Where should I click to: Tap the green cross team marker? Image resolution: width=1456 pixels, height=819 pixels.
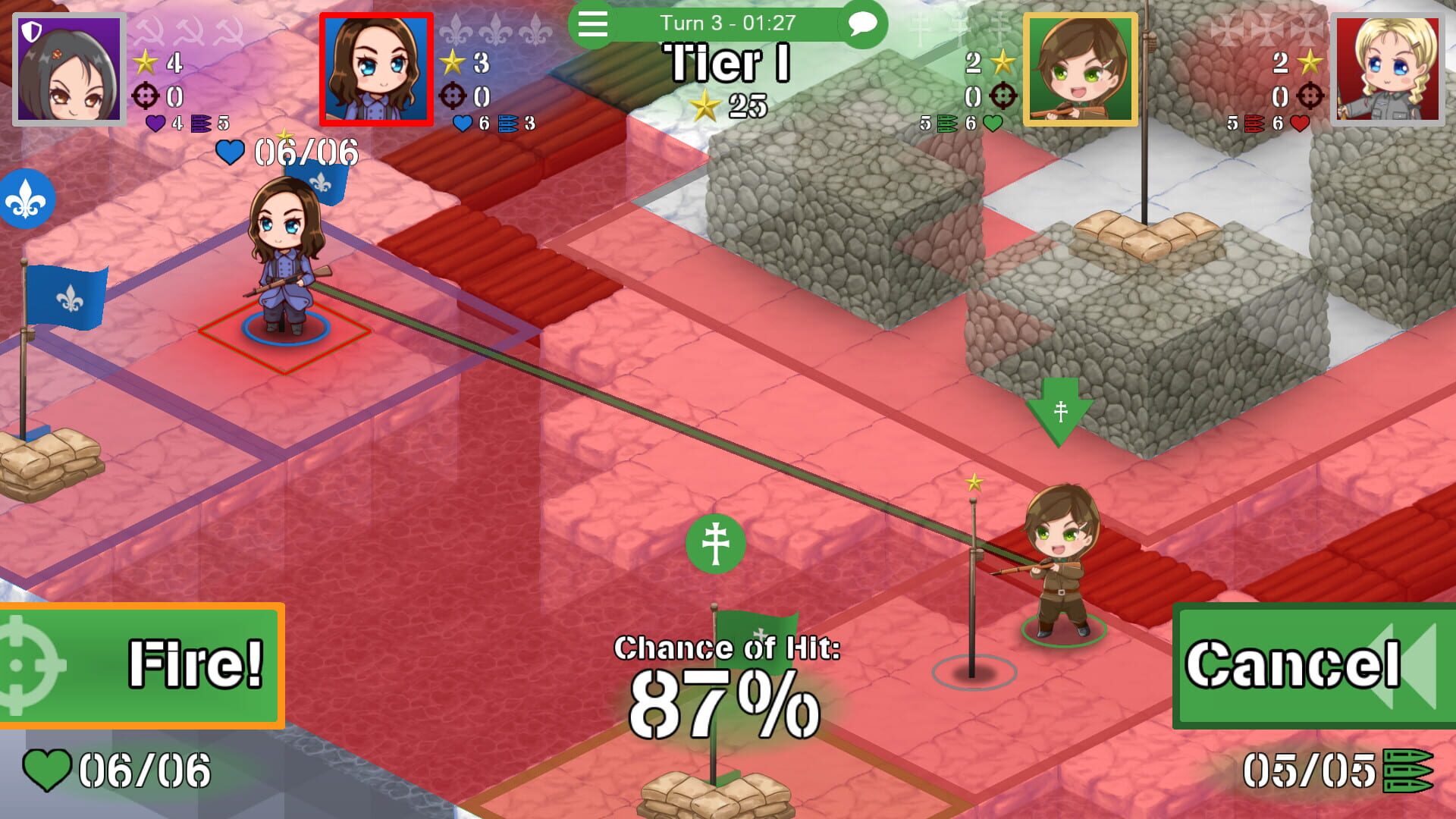click(x=715, y=544)
